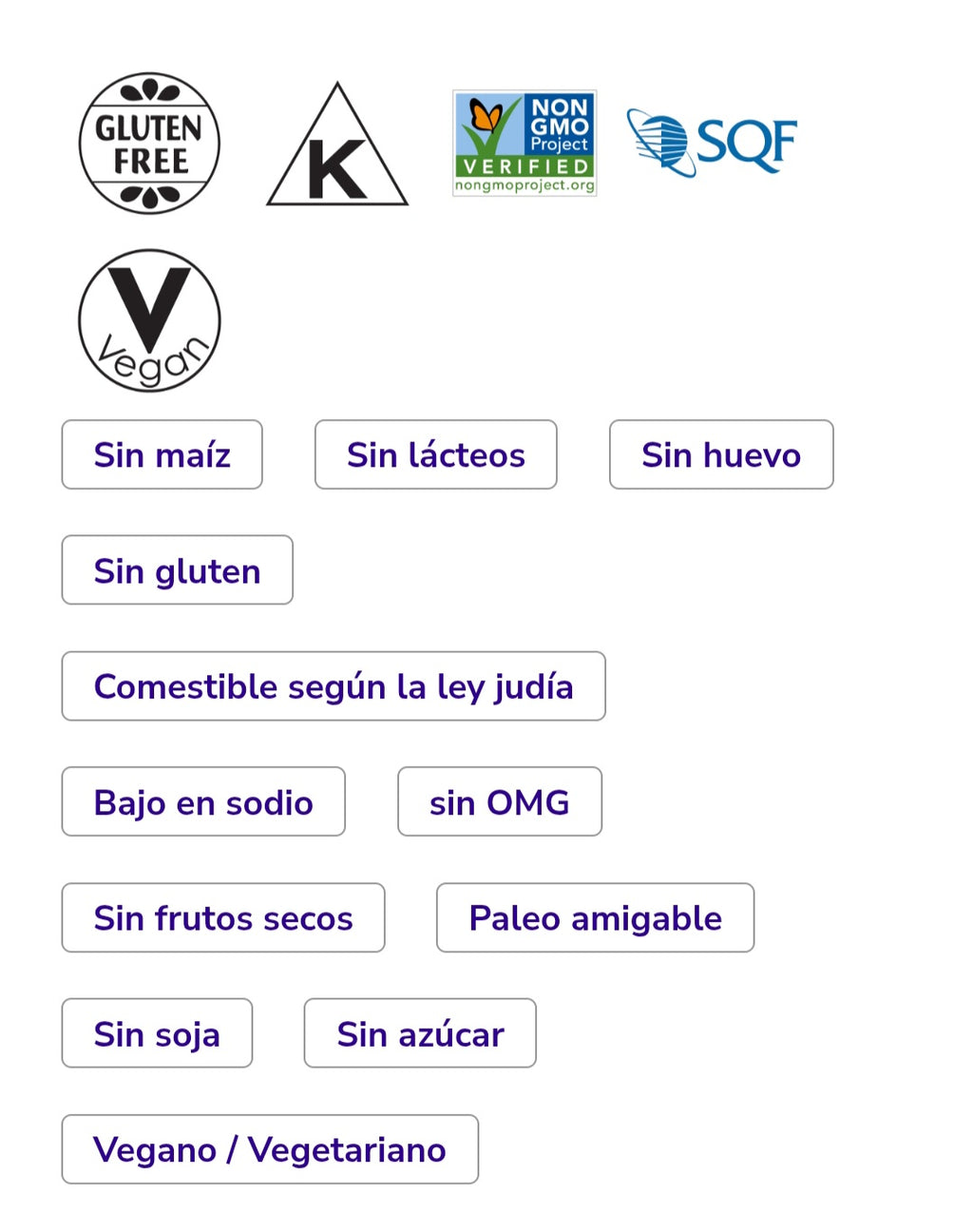Tap the Sin lácteos tag

[x=435, y=455]
